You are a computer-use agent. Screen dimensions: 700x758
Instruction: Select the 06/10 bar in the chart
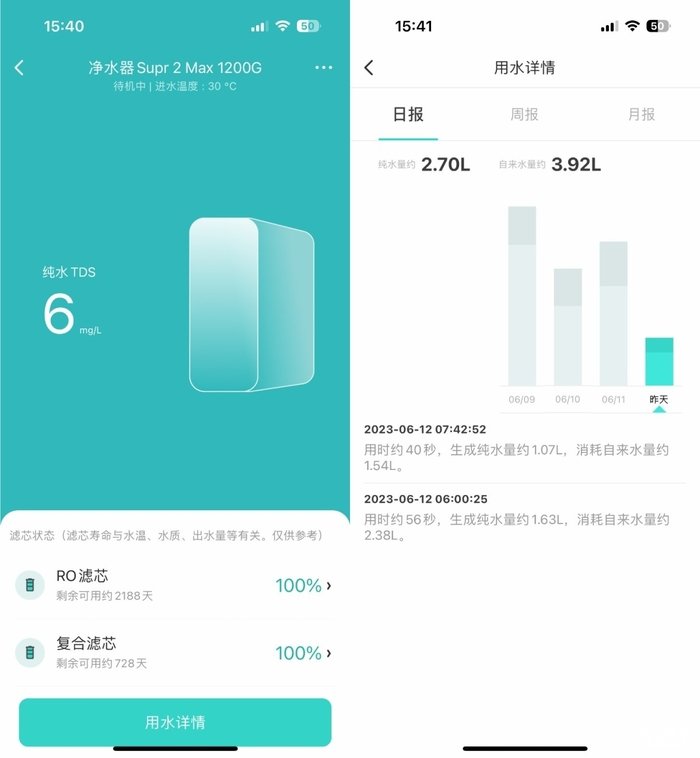(x=568, y=327)
